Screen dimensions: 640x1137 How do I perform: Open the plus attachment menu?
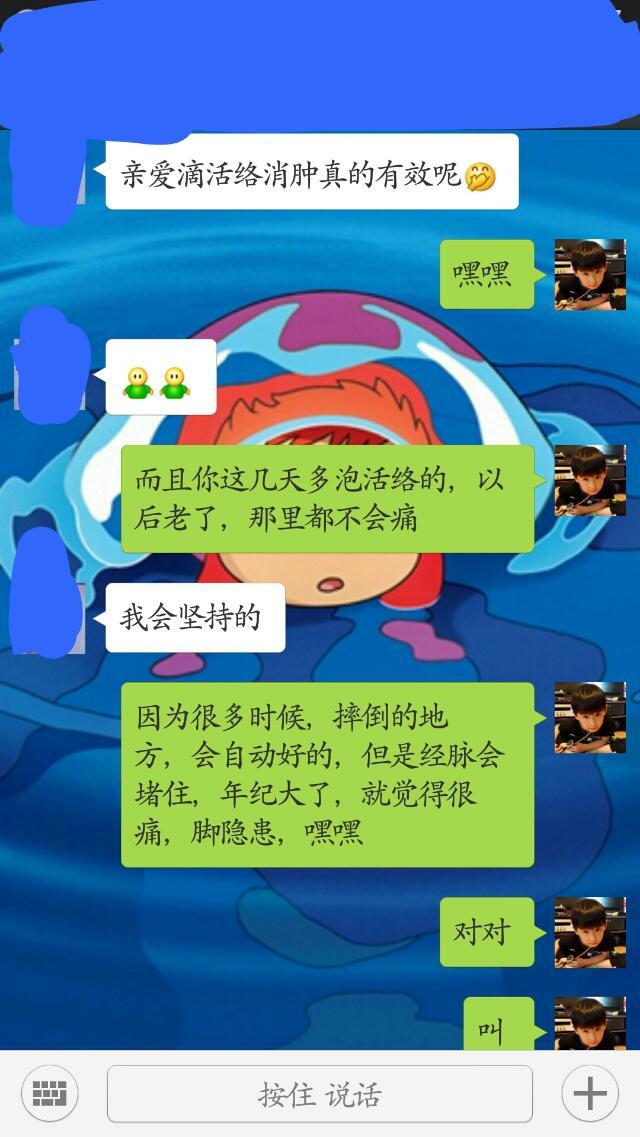pos(590,1093)
